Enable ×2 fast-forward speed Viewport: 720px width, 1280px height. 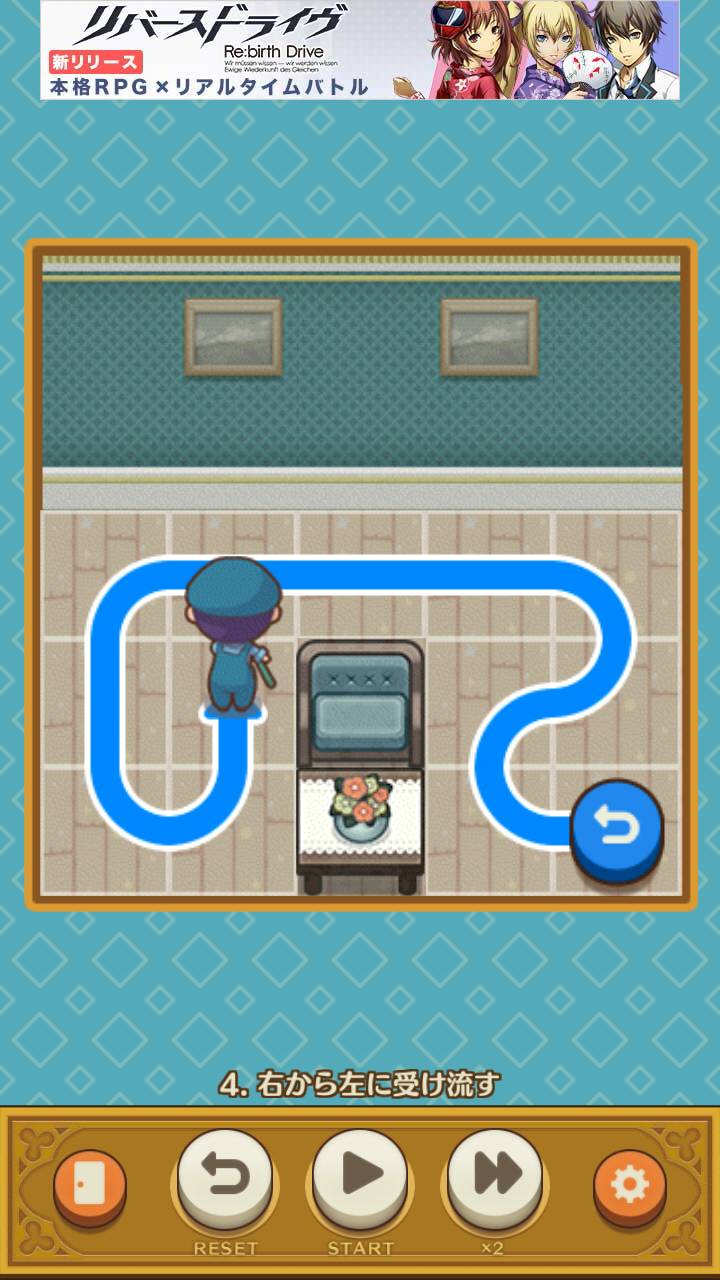(494, 1178)
